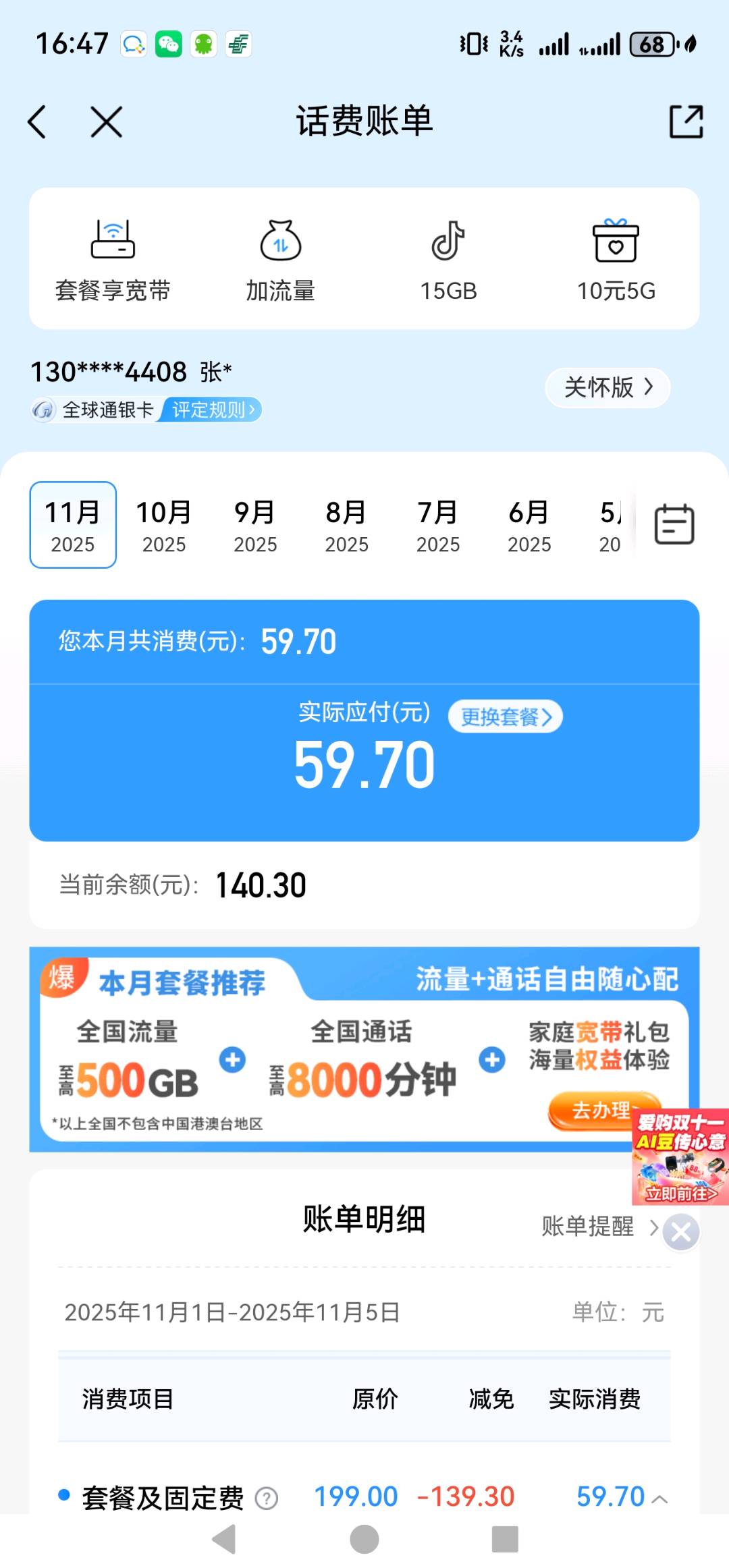Switch to the 10月 2025 tab
The width and height of the screenshot is (729, 1568).
click(x=164, y=525)
